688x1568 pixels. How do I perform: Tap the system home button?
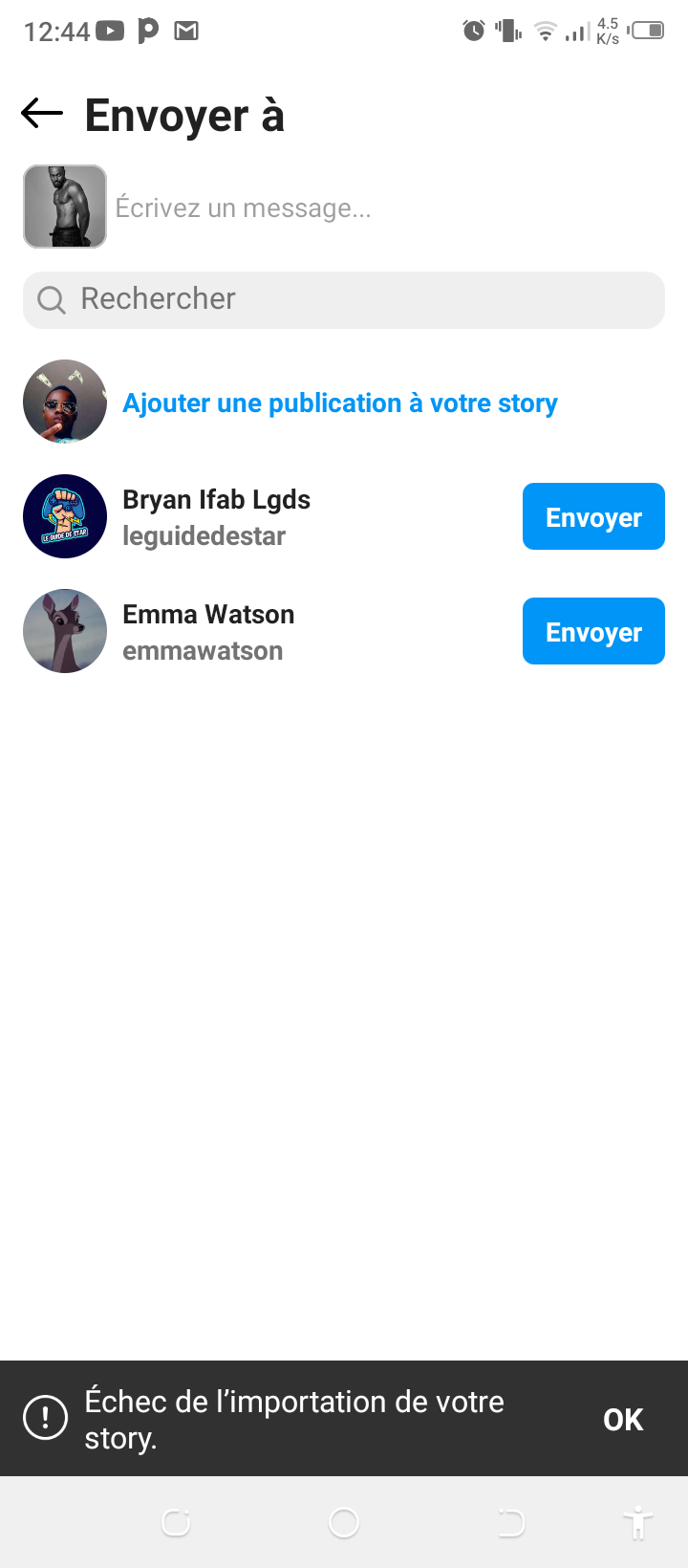tap(344, 1522)
